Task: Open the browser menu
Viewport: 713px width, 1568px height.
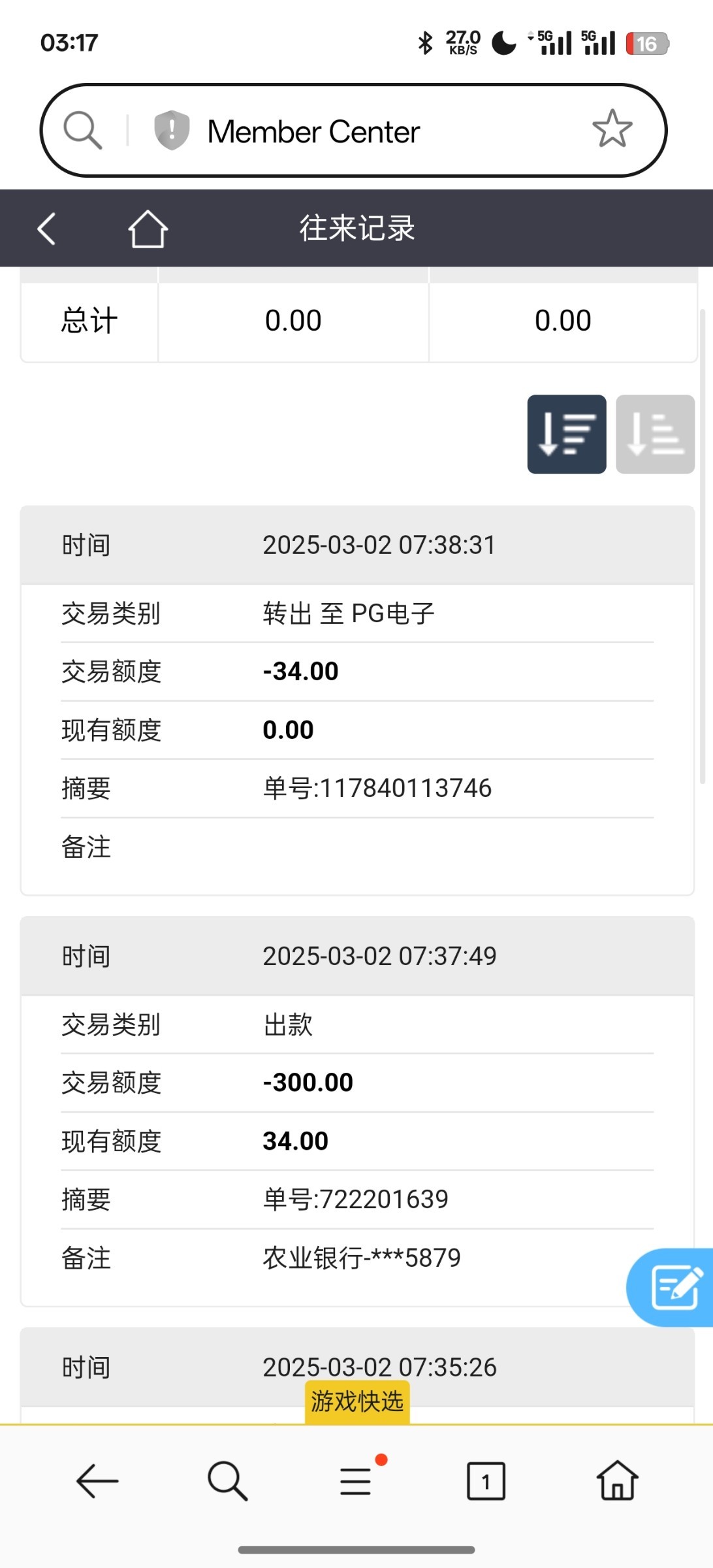Action: pyautogui.click(x=356, y=1480)
